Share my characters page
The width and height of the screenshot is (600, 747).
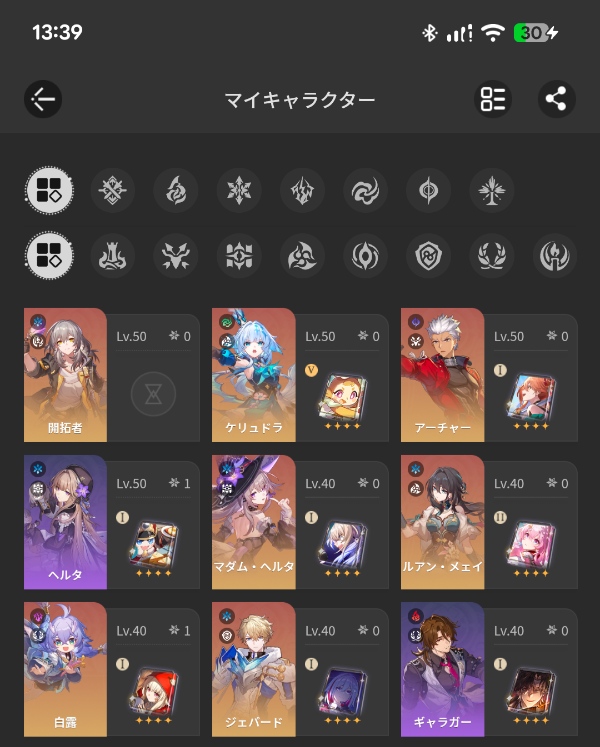coord(557,99)
